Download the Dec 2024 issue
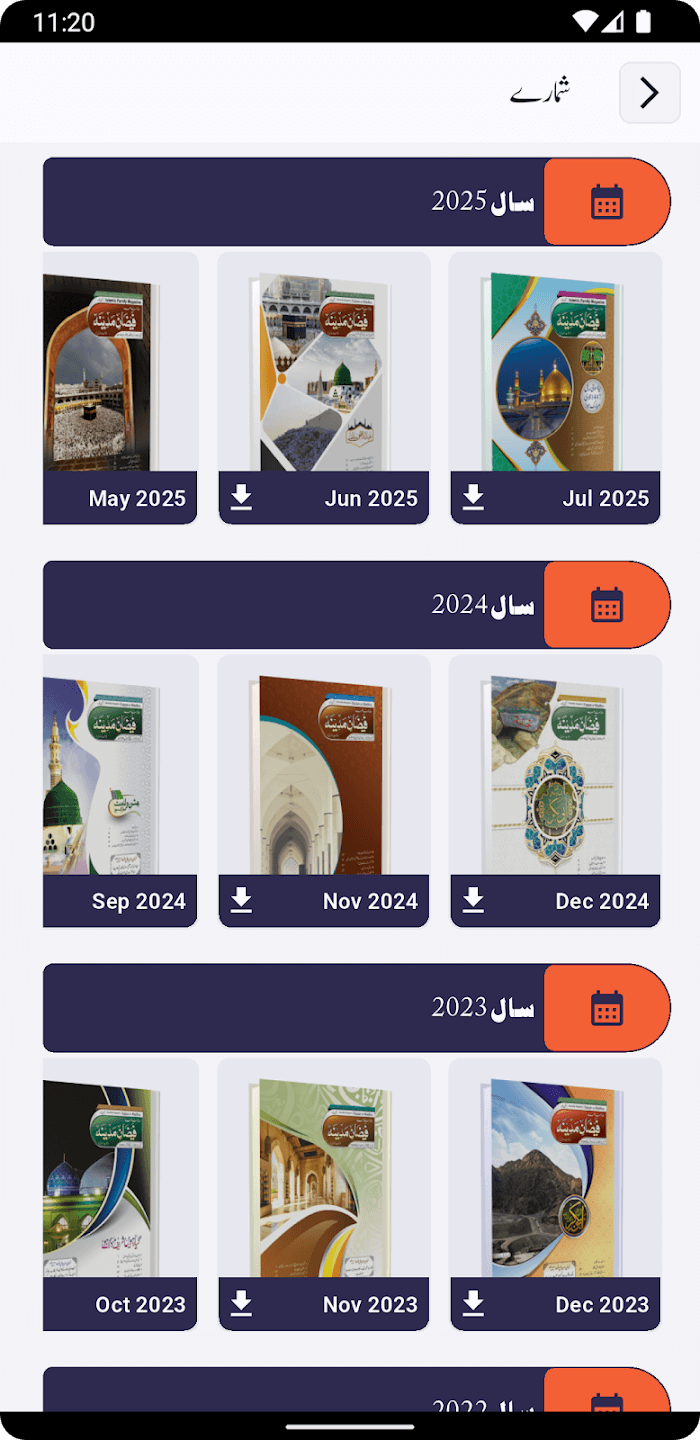 pos(474,901)
